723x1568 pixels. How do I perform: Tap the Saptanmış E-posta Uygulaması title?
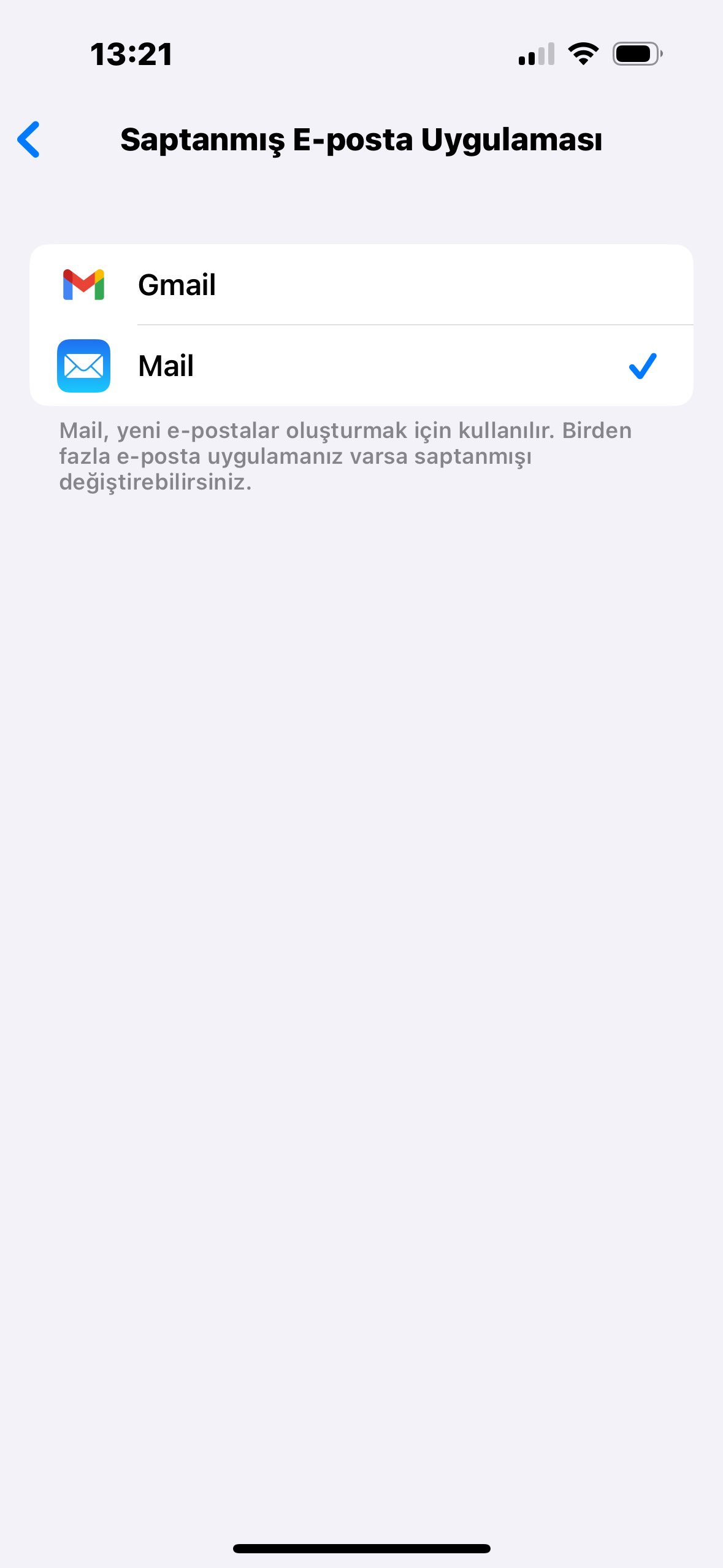[x=362, y=140]
